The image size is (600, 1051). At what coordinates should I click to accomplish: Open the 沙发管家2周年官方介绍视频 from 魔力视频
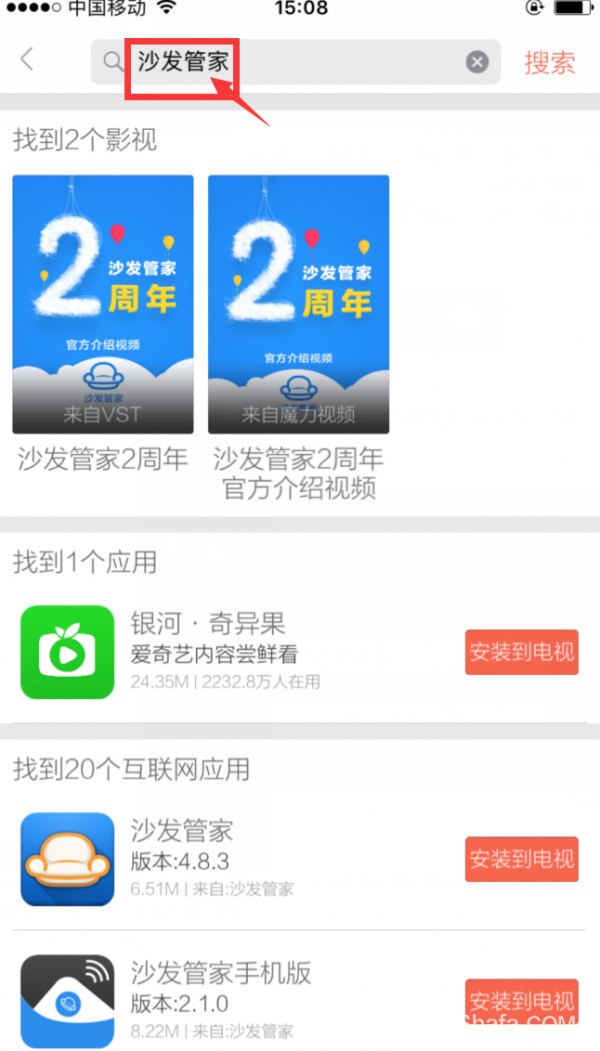(298, 304)
